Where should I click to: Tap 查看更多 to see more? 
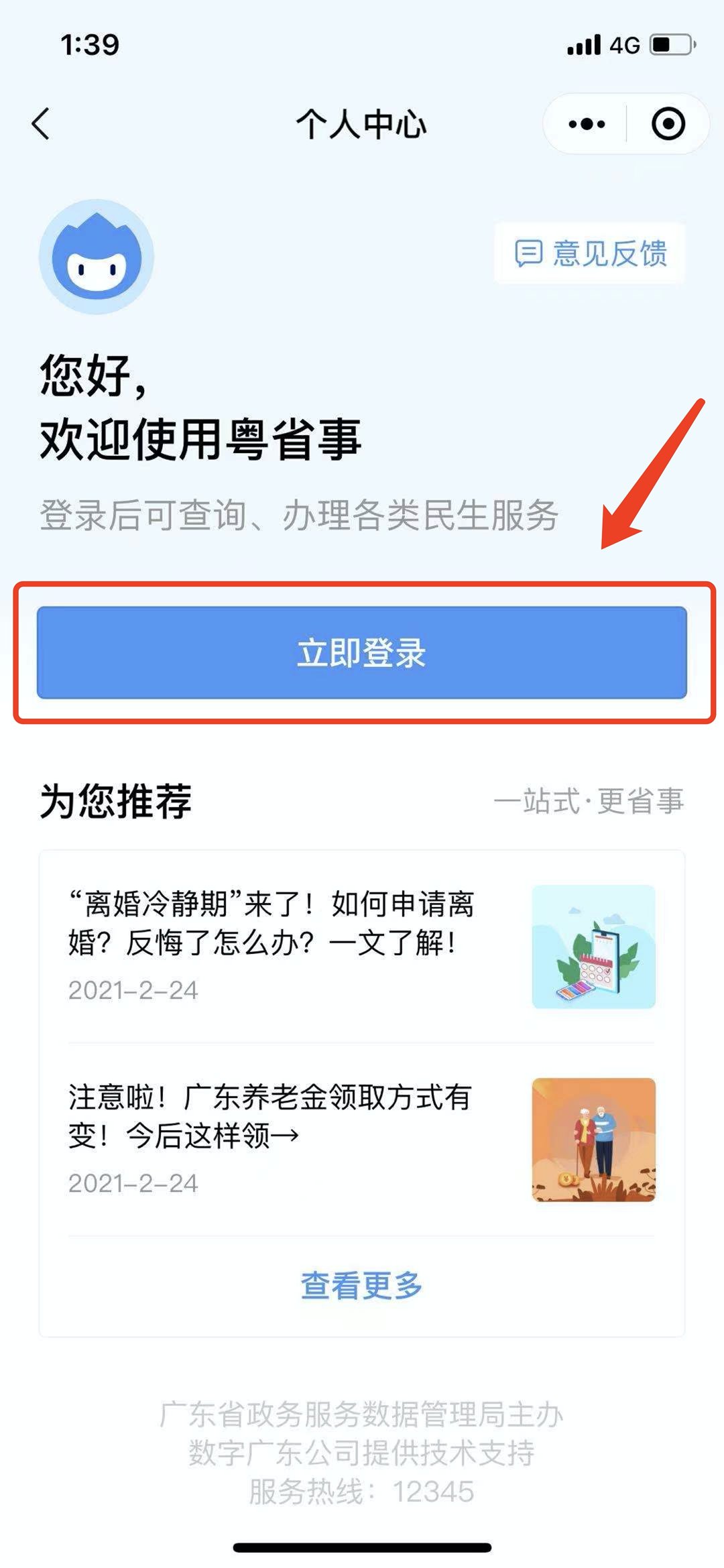click(x=361, y=1285)
